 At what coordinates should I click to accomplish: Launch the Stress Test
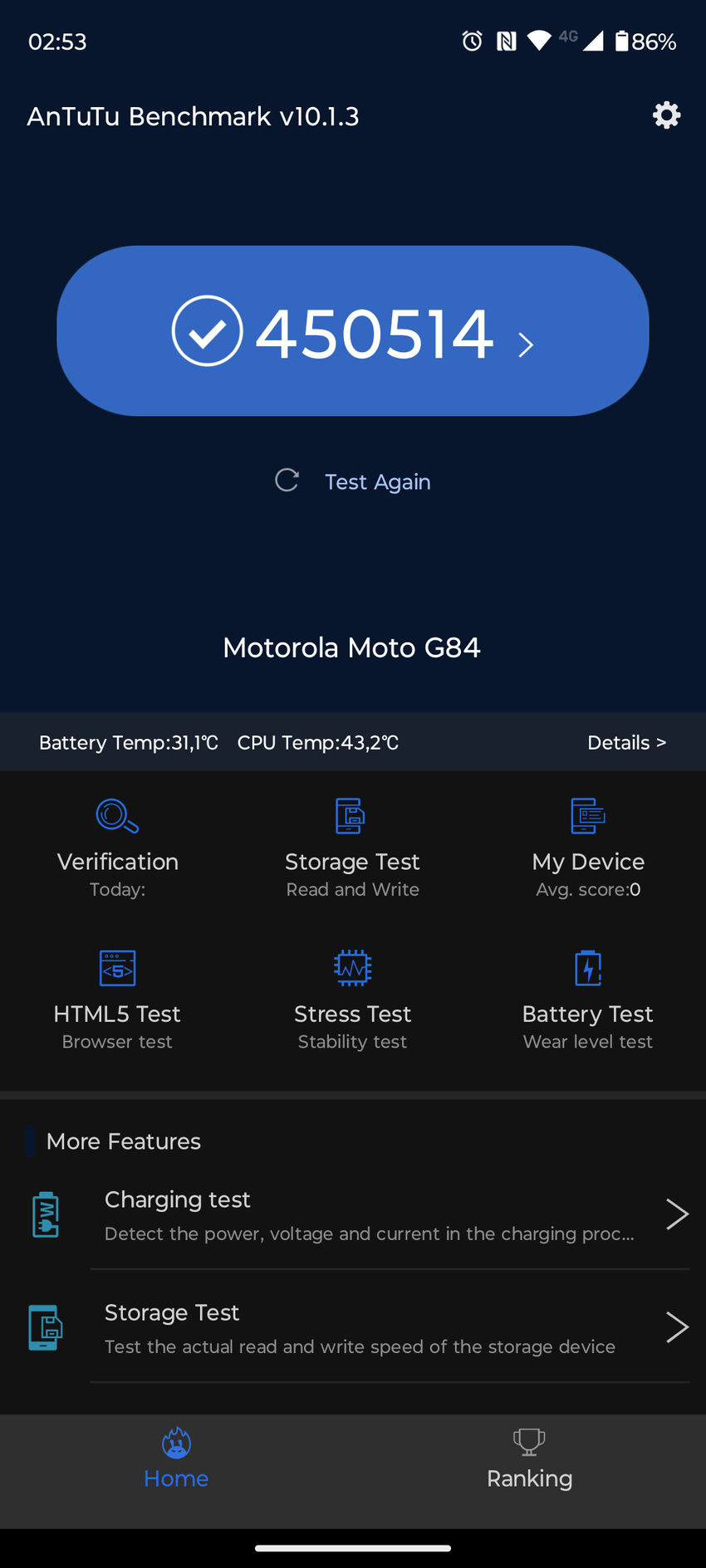point(352,999)
